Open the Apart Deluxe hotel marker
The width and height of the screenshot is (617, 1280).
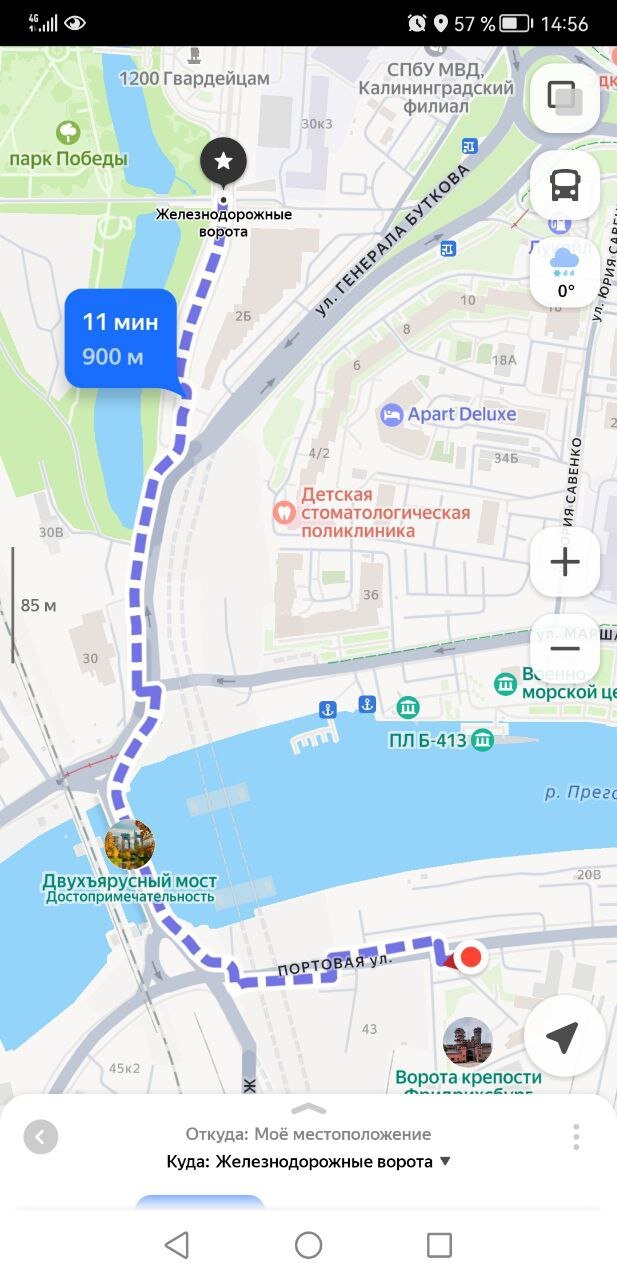(x=392, y=414)
